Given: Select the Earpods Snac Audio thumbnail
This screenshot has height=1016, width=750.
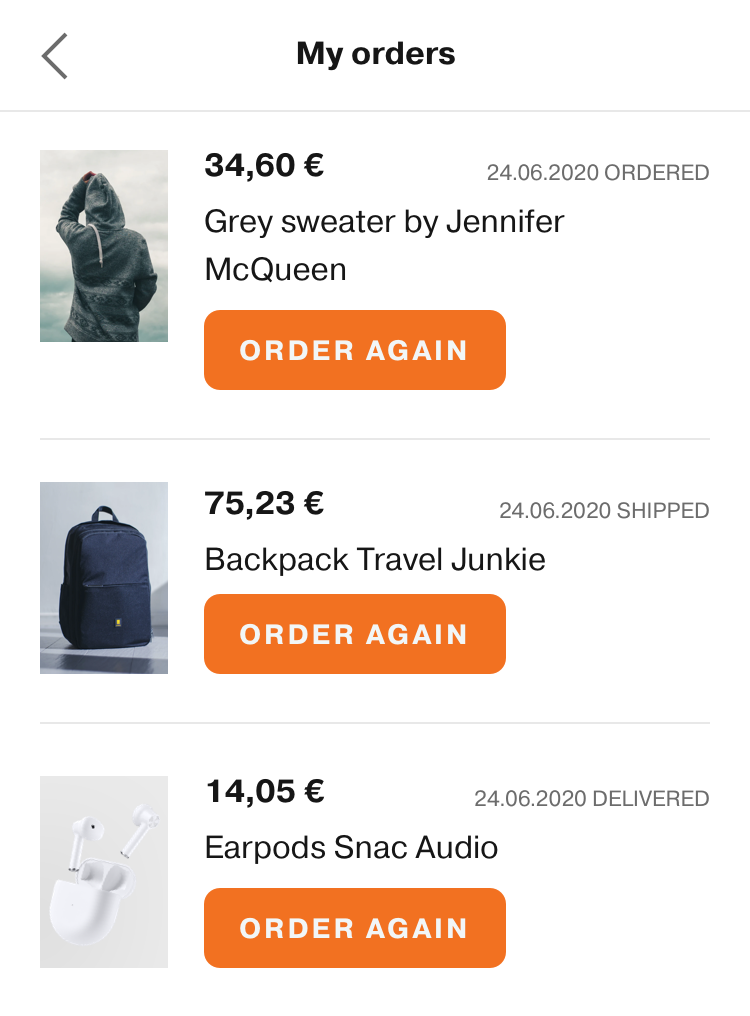Looking at the screenshot, I should coord(103,871).
